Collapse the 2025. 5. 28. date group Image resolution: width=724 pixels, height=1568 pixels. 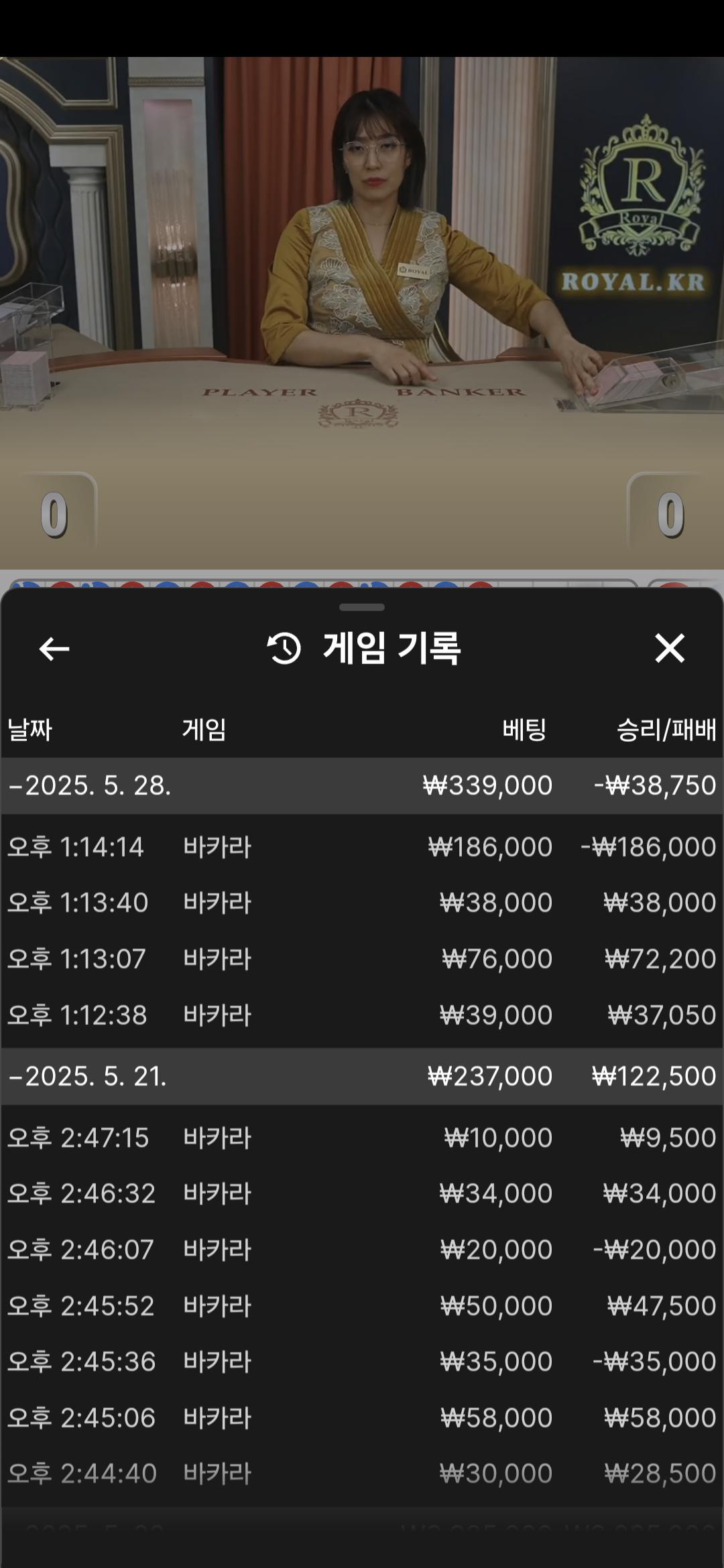tap(90, 785)
